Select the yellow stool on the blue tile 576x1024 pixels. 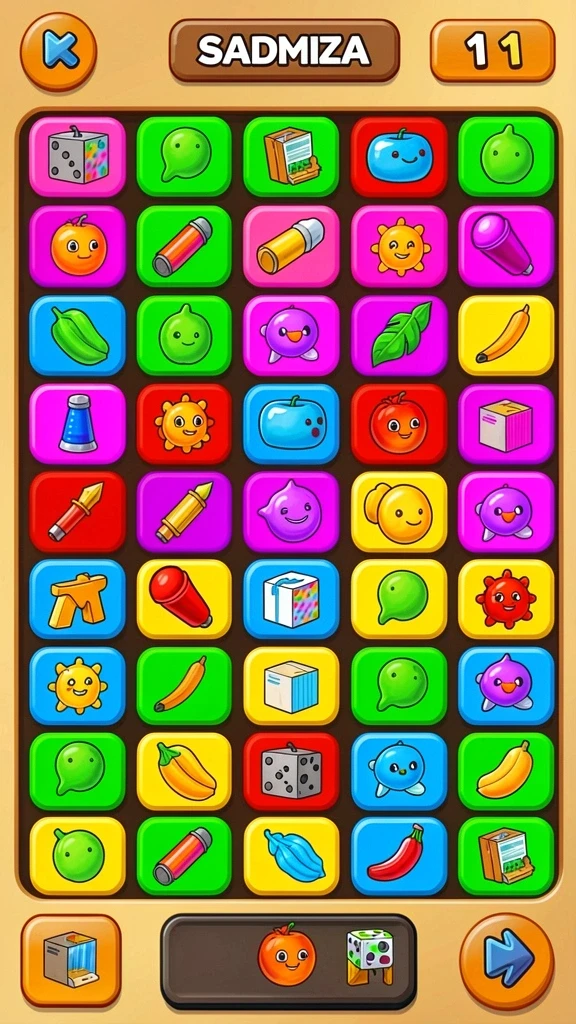pos(77,599)
